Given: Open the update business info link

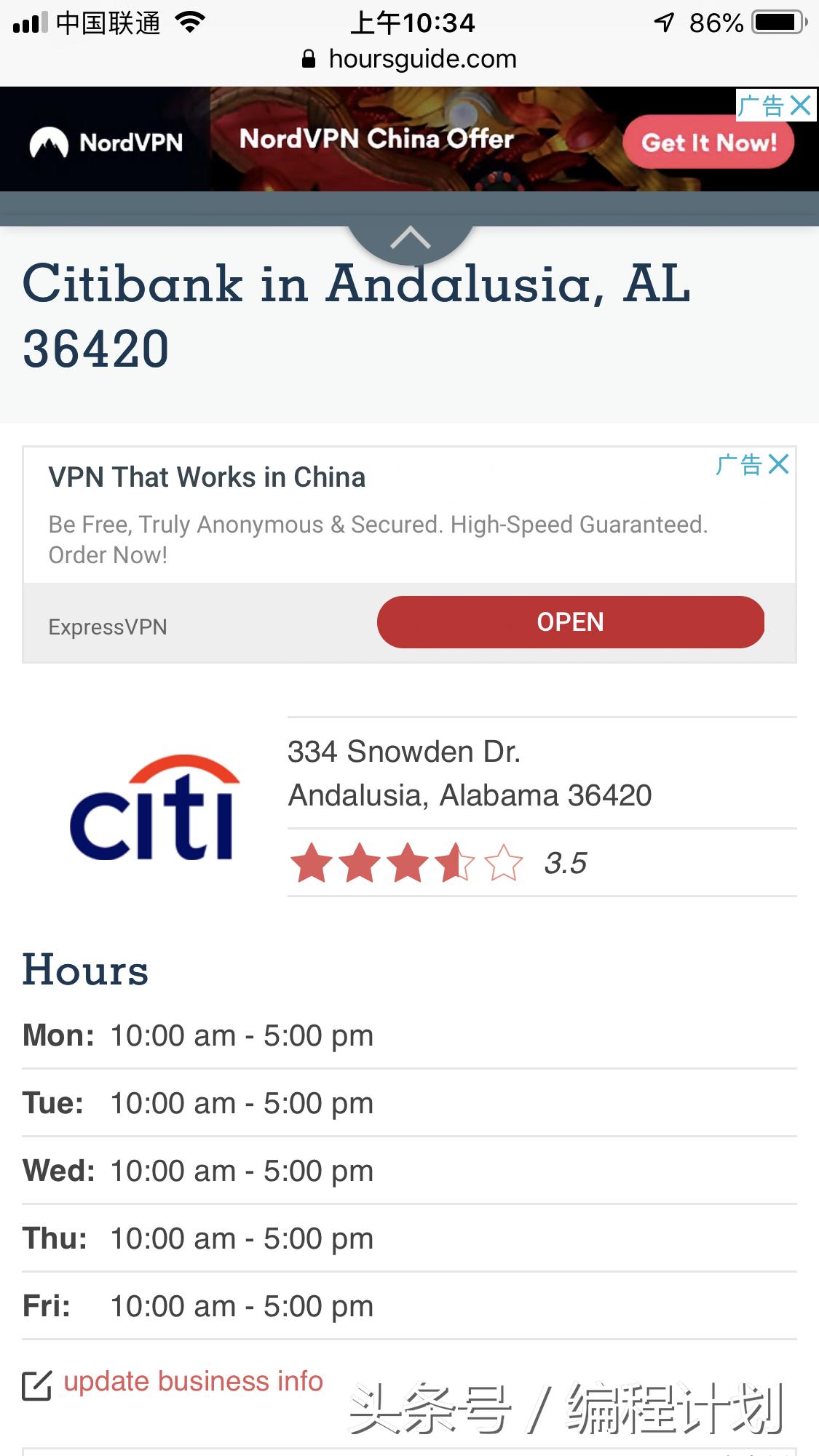Looking at the screenshot, I should [192, 1381].
